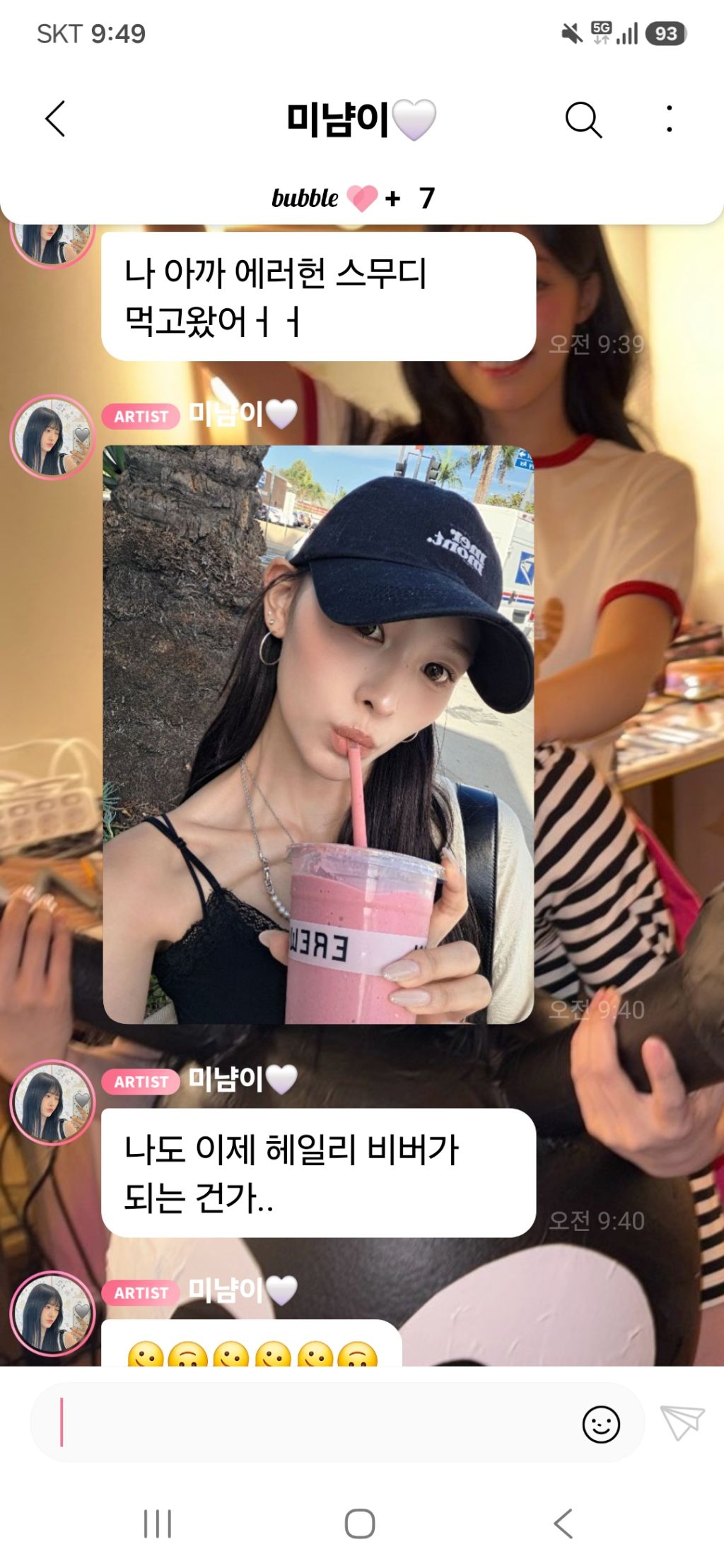
Task: Go back from the 미냠이 chat
Action: (x=55, y=119)
